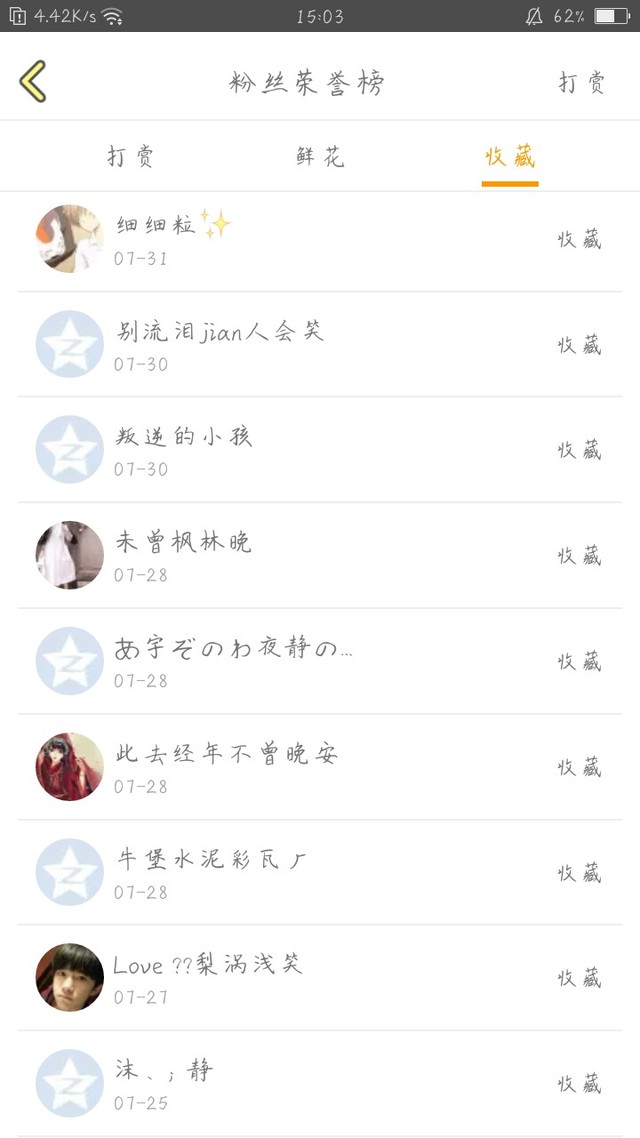Image resolution: width=640 pixels, height=1138 pixels.
Task: Open the entry for 牛堡水泥彩瓦厂
Action: pyautogui.click(x=320, y=873)
